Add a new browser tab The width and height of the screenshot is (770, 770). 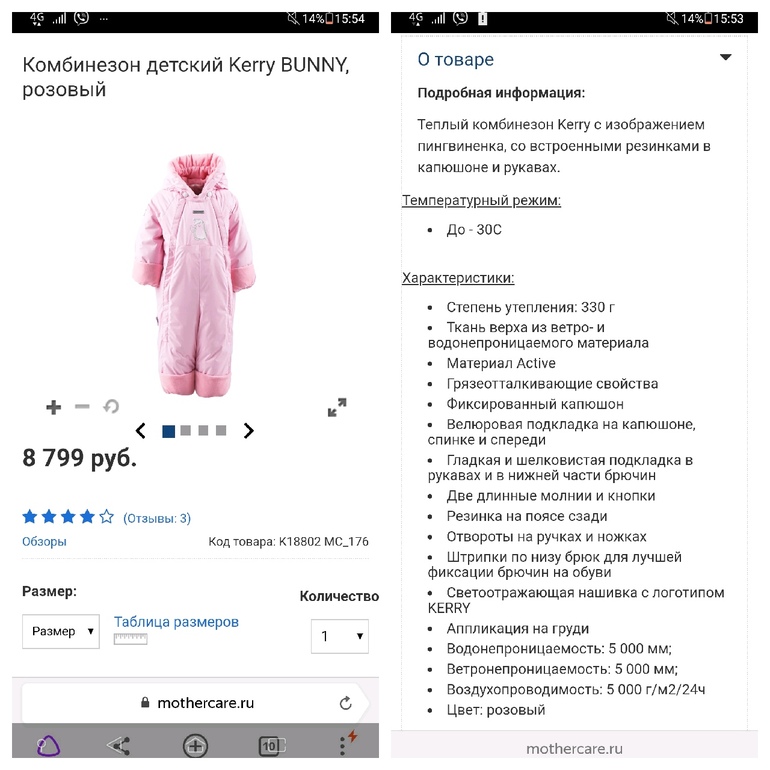[195, 745]
